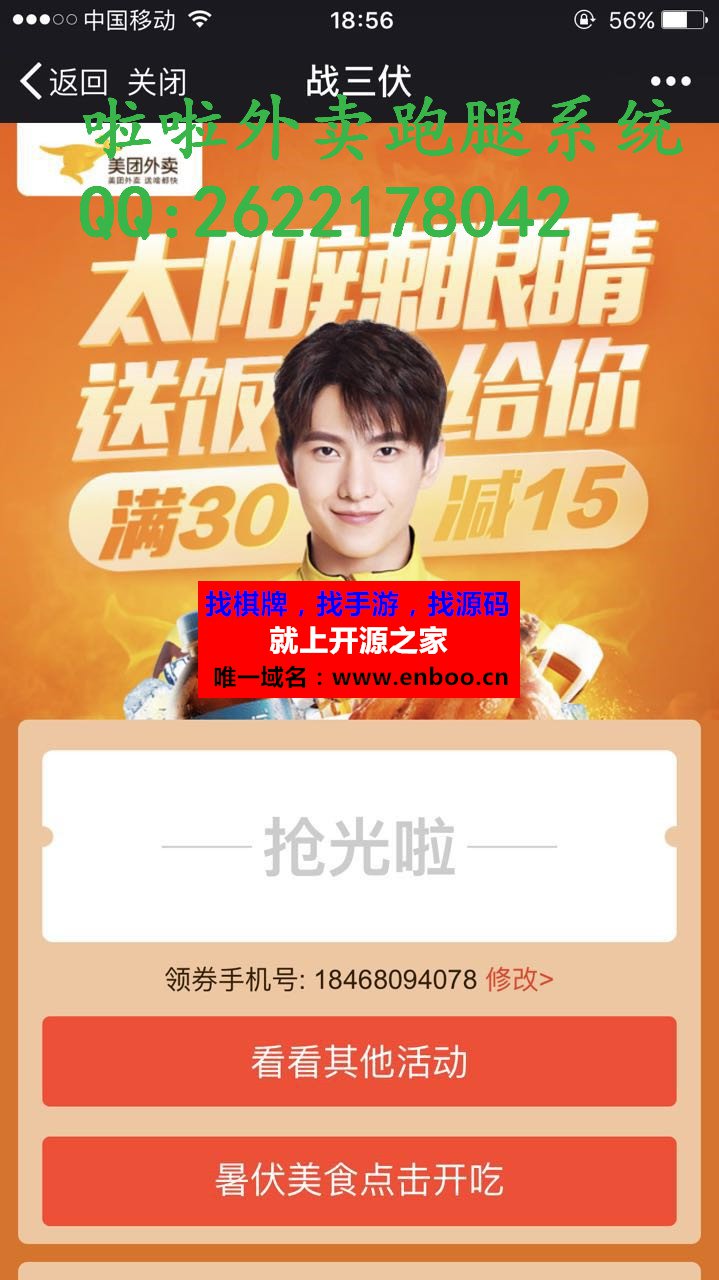The height and width of the screenshot is (1280, 719).
Task: Select 暑伏美食点击开吃 button
Action: tap(359, 1181)
